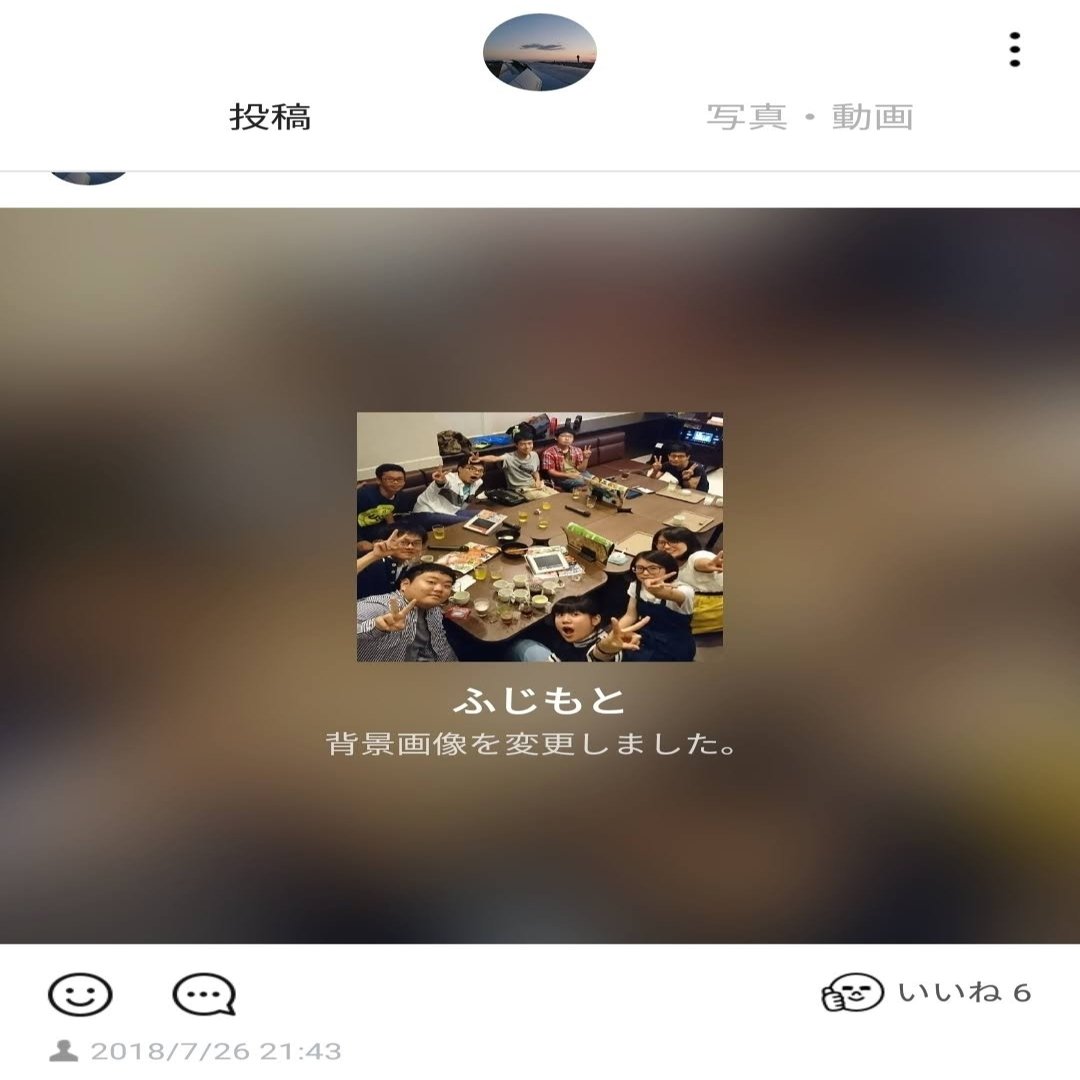Switch to the 写真・動画 tab
Image resolution: width=1080 pixels, height=1080 pixels.
(x=809, y=117)
